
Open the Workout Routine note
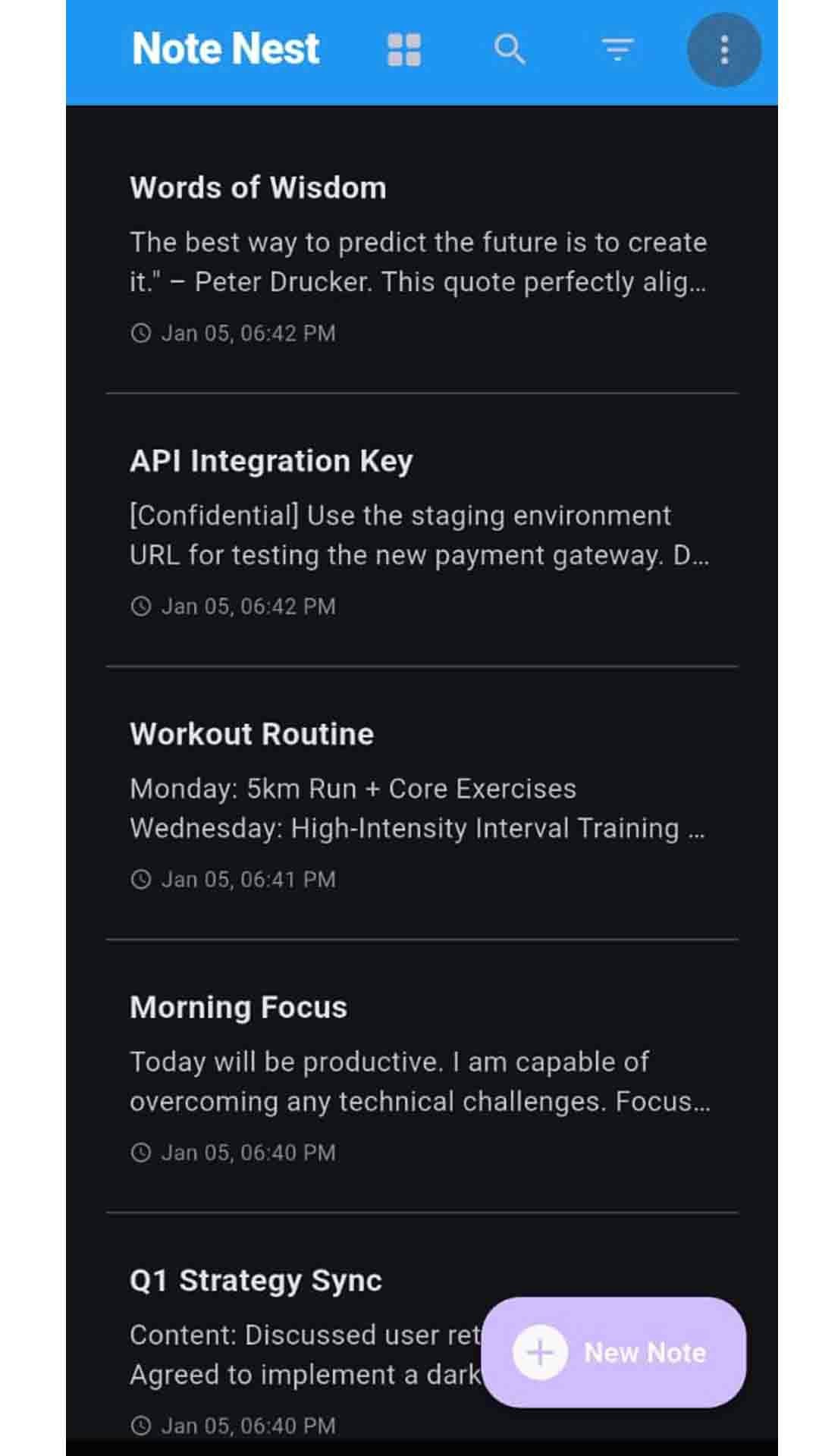pos(251,733)
